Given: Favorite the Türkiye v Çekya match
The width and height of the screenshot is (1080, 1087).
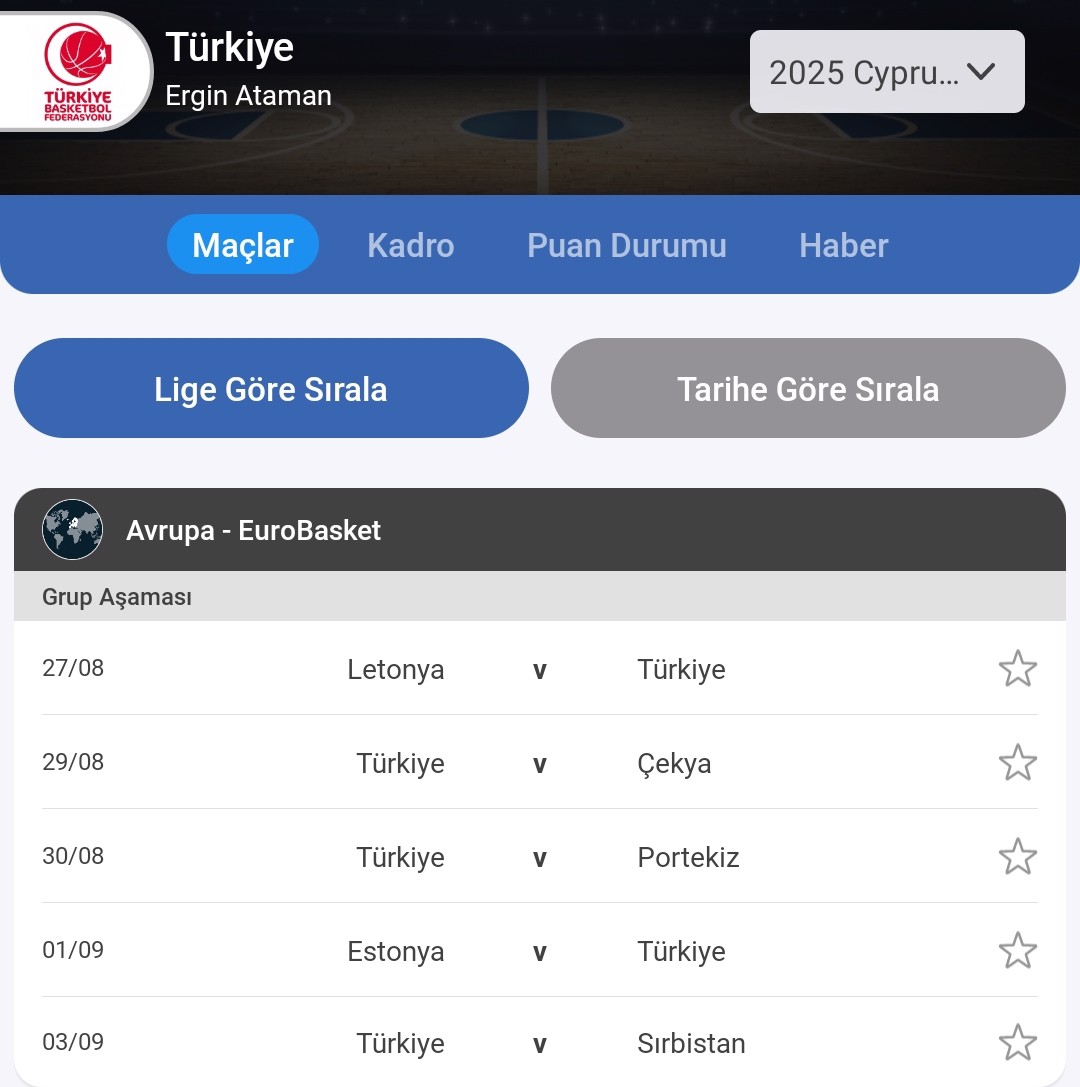Looking at the screenshot, I should click(1017, 763).
